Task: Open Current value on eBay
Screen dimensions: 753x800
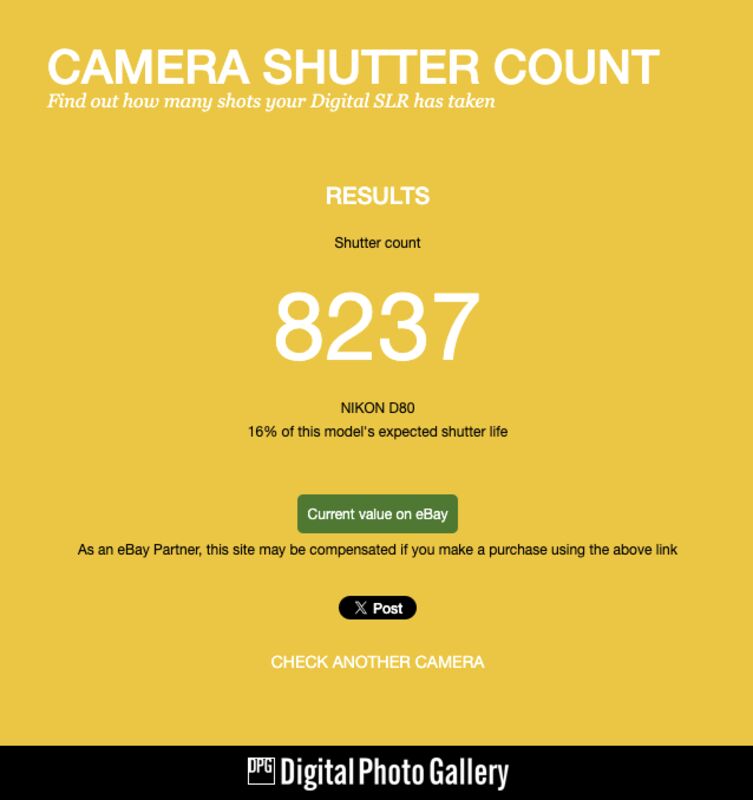Action: pos(377,514)
